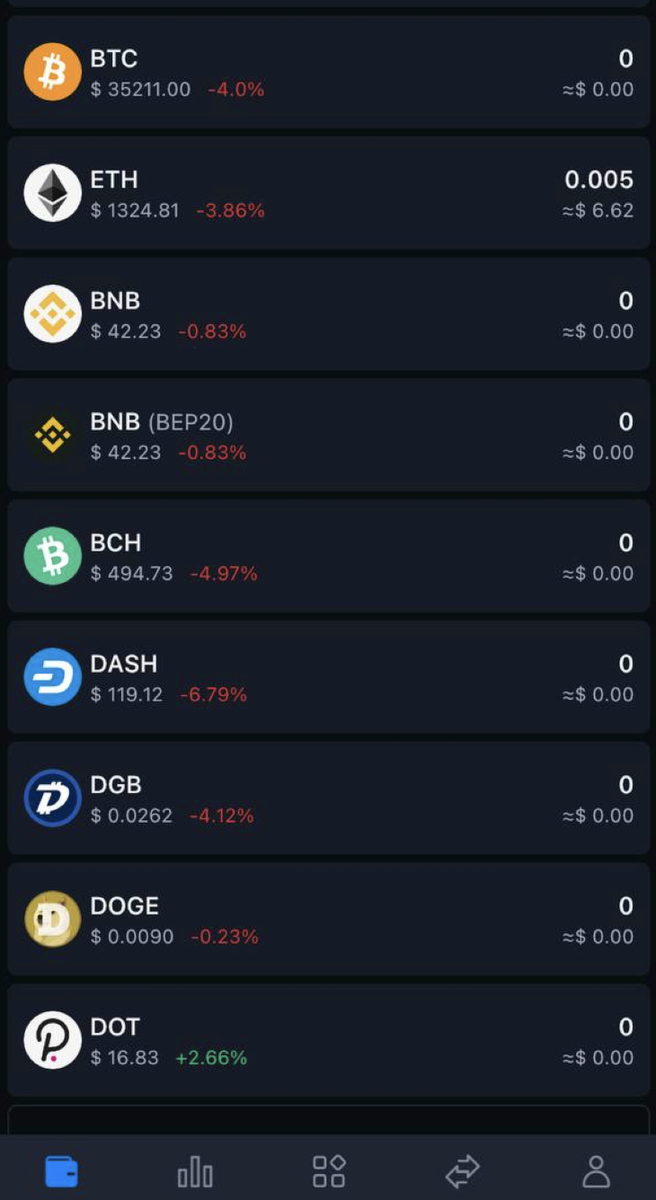Viewport: 656px width, 1200px height.
Task: Open the swap arrows tab
Action: [462, 1170]
